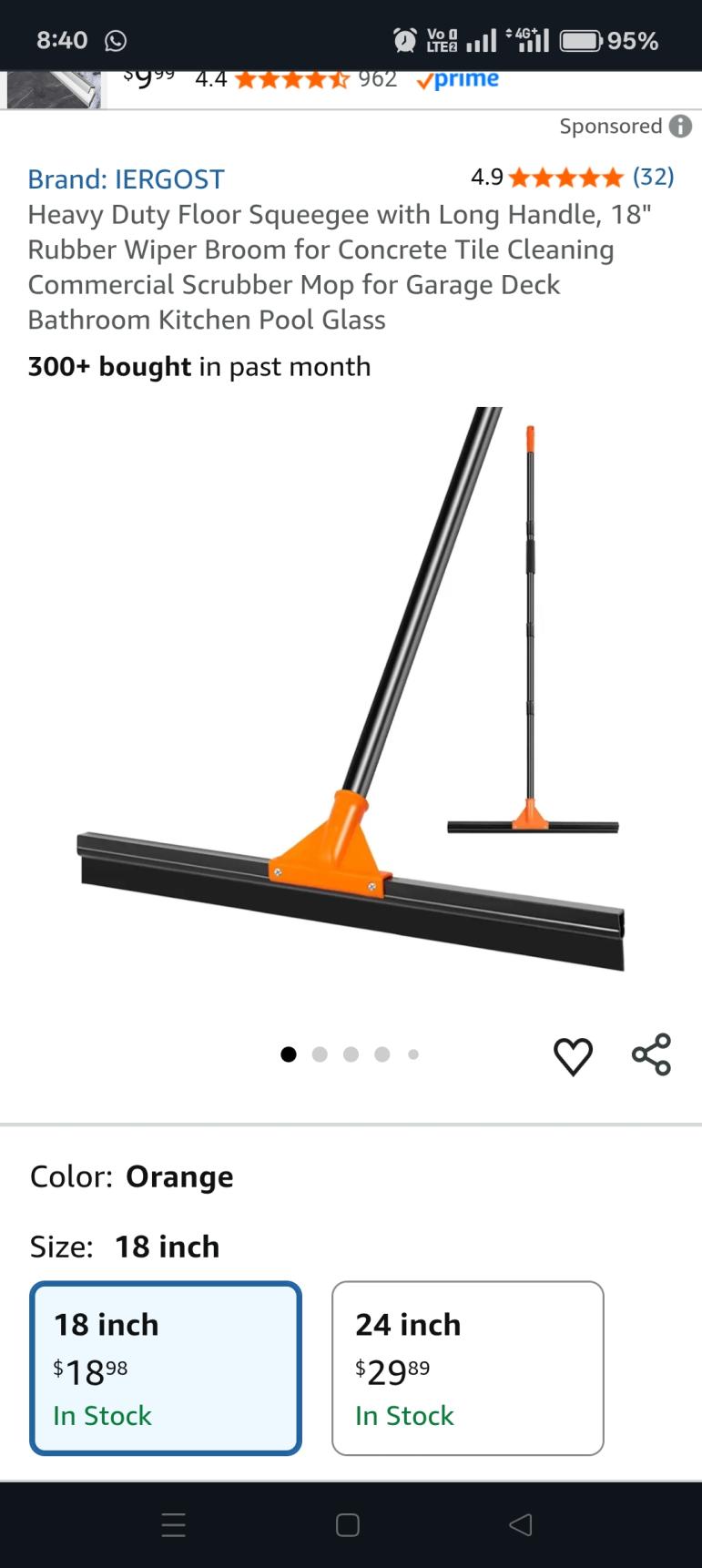
Task: Add the squeegee to wish list
Action: [x=573, y=1055]
